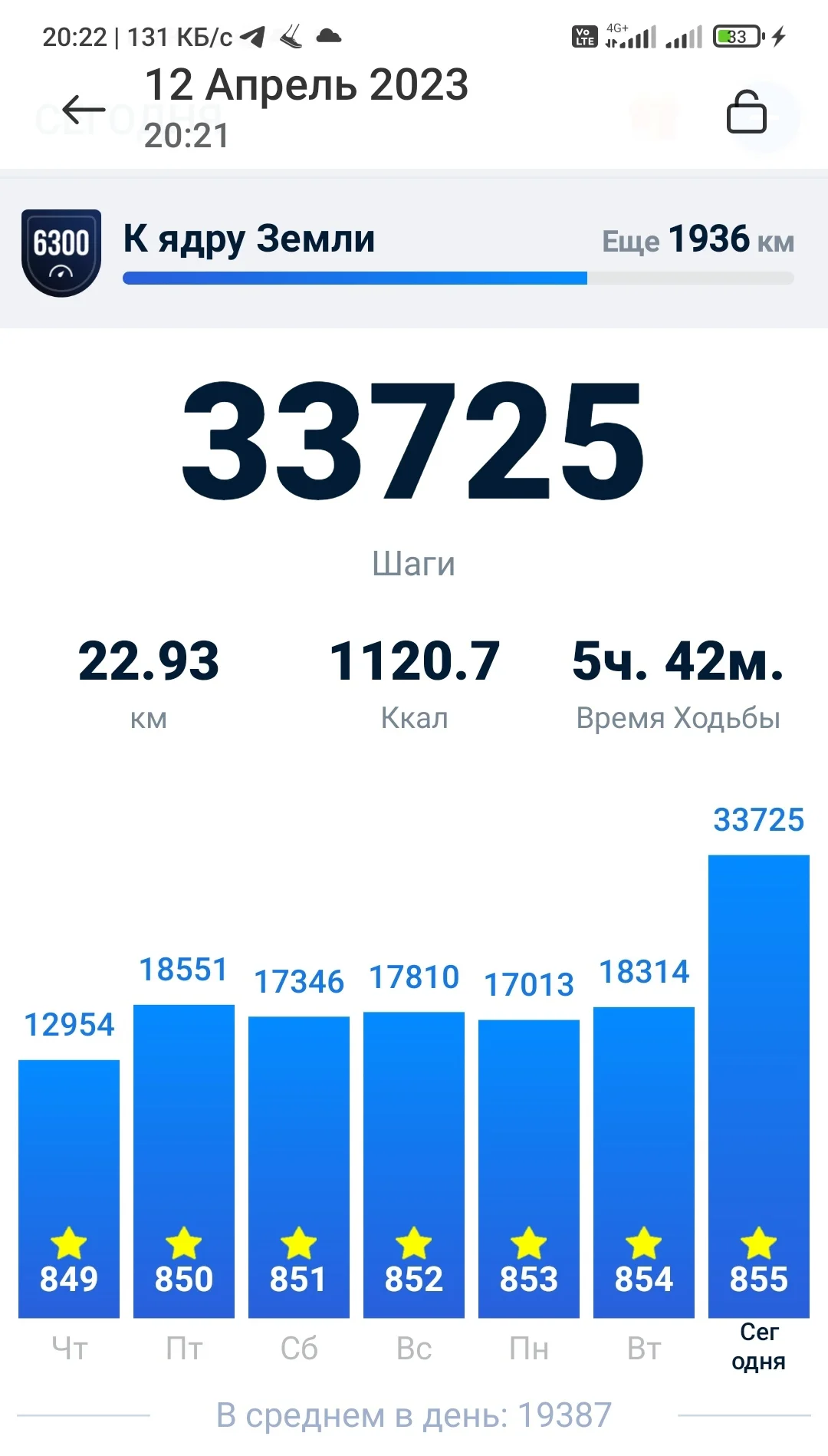Select the Чт bar with 12954 steps
The width and height of the screenshot is (828, 1456).
tap(69, 1188)
